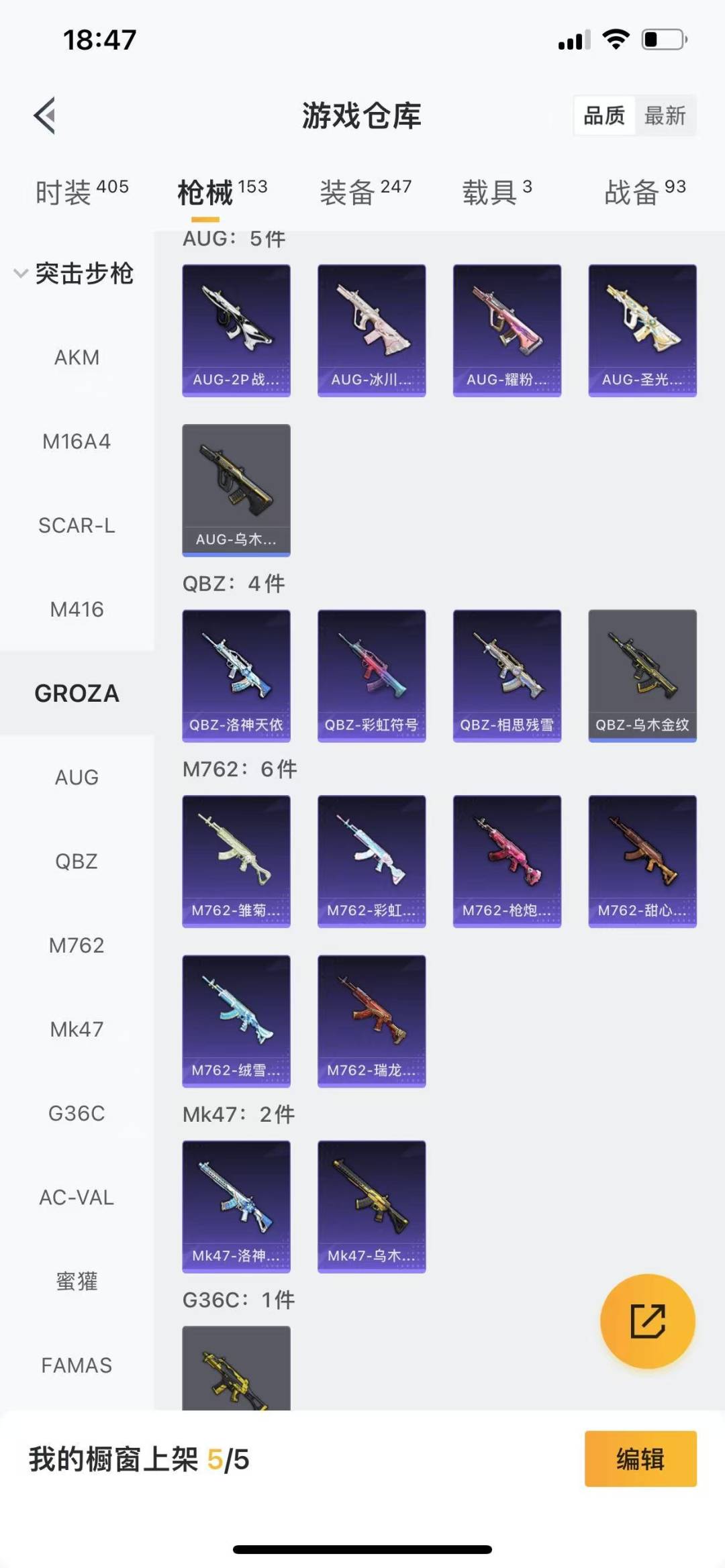Switch to the 时装 tab
Screen dimensions: 725x1568
81,192
